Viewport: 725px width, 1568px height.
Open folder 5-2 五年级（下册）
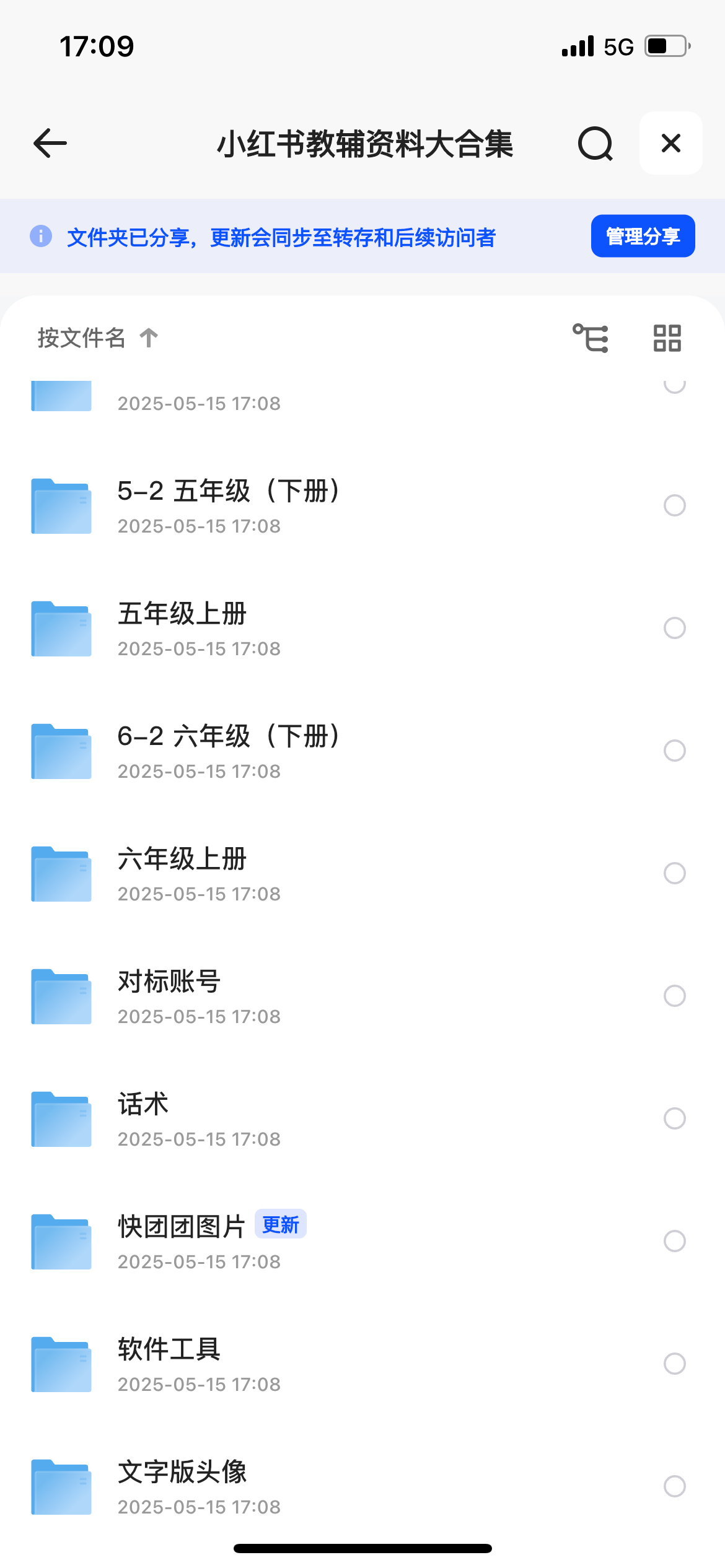coord(362,506)
